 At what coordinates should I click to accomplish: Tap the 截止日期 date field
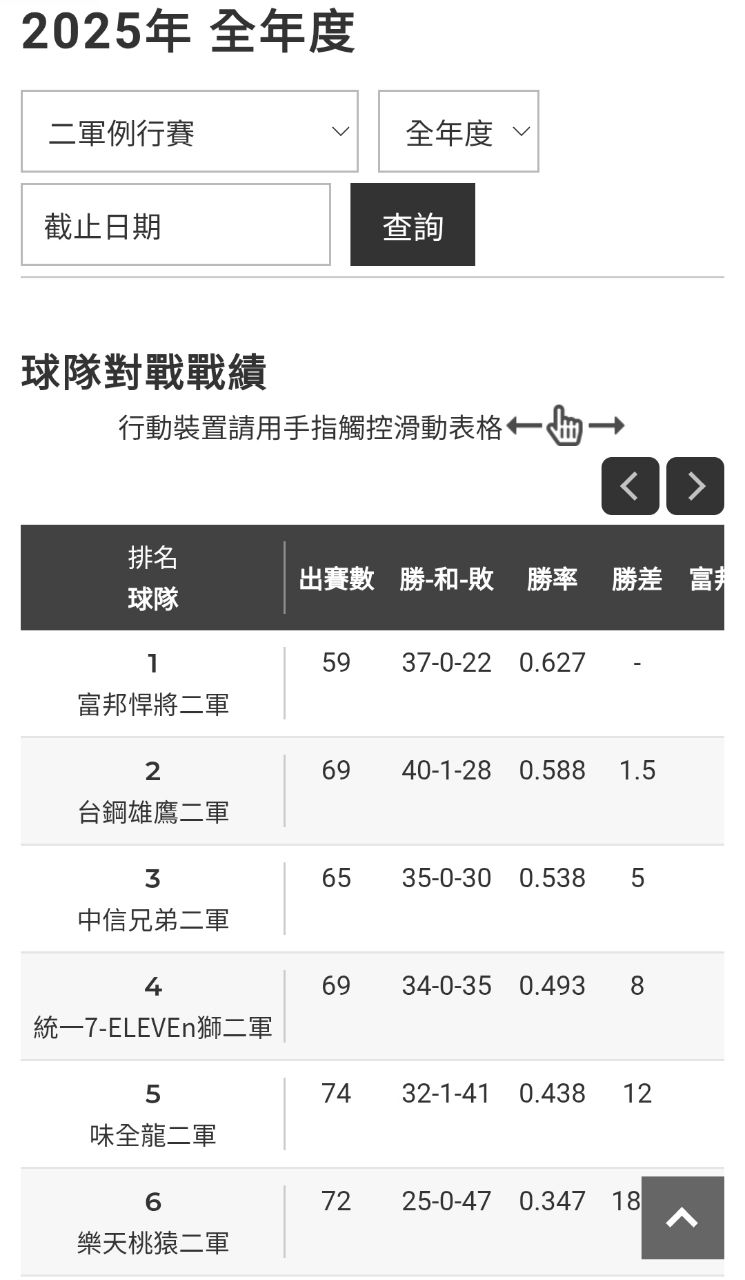click(x=175, y=225)
